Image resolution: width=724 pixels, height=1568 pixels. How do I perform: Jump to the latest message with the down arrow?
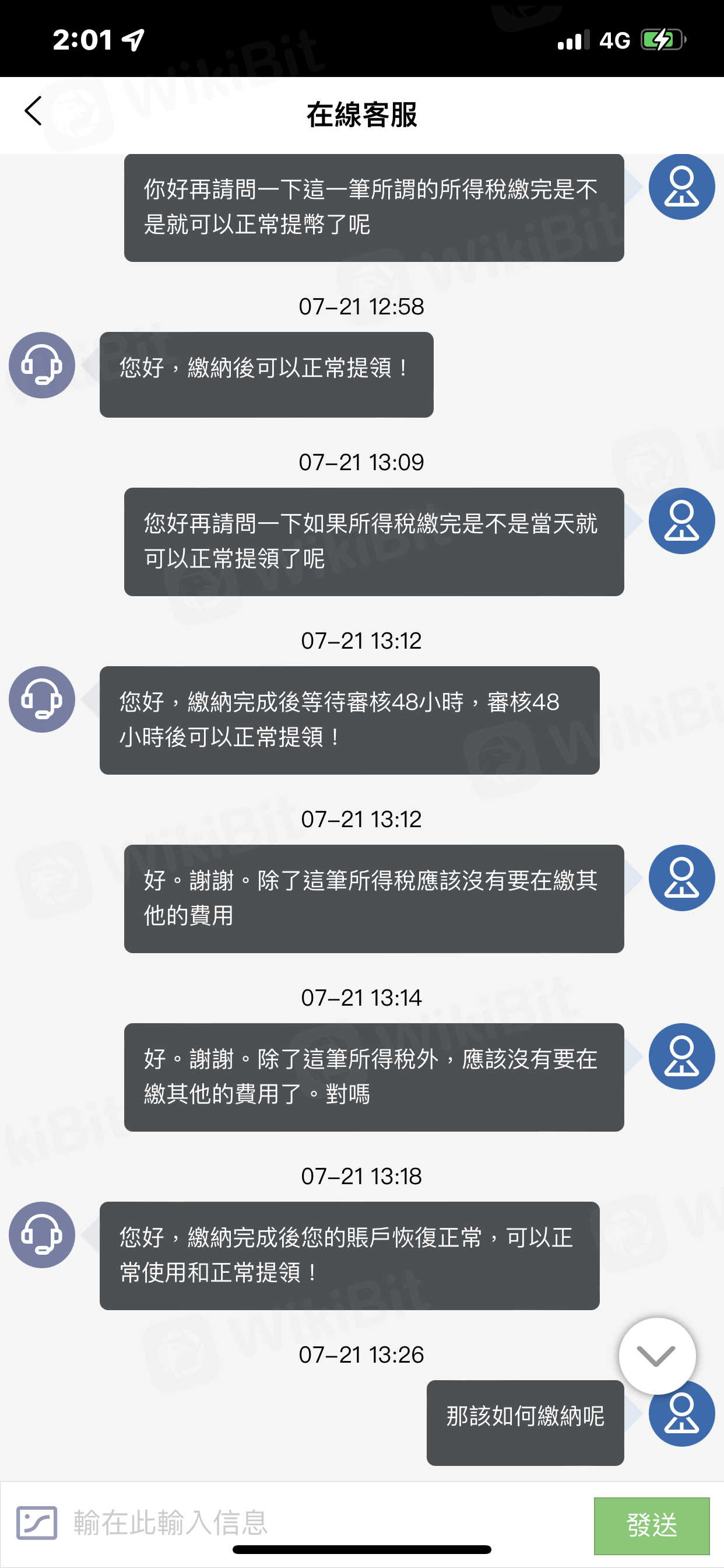[656, 1356]
